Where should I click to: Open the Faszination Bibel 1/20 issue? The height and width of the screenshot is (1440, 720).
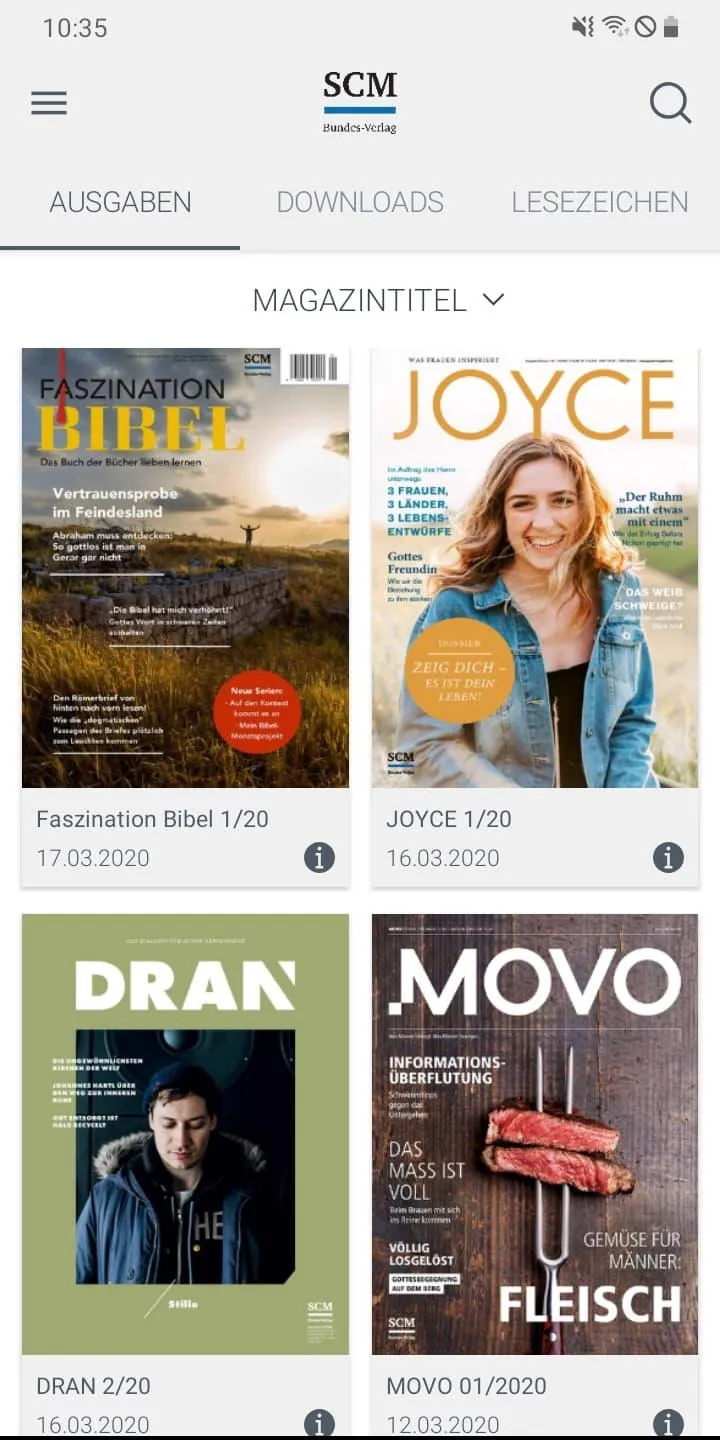pos(185,568)
